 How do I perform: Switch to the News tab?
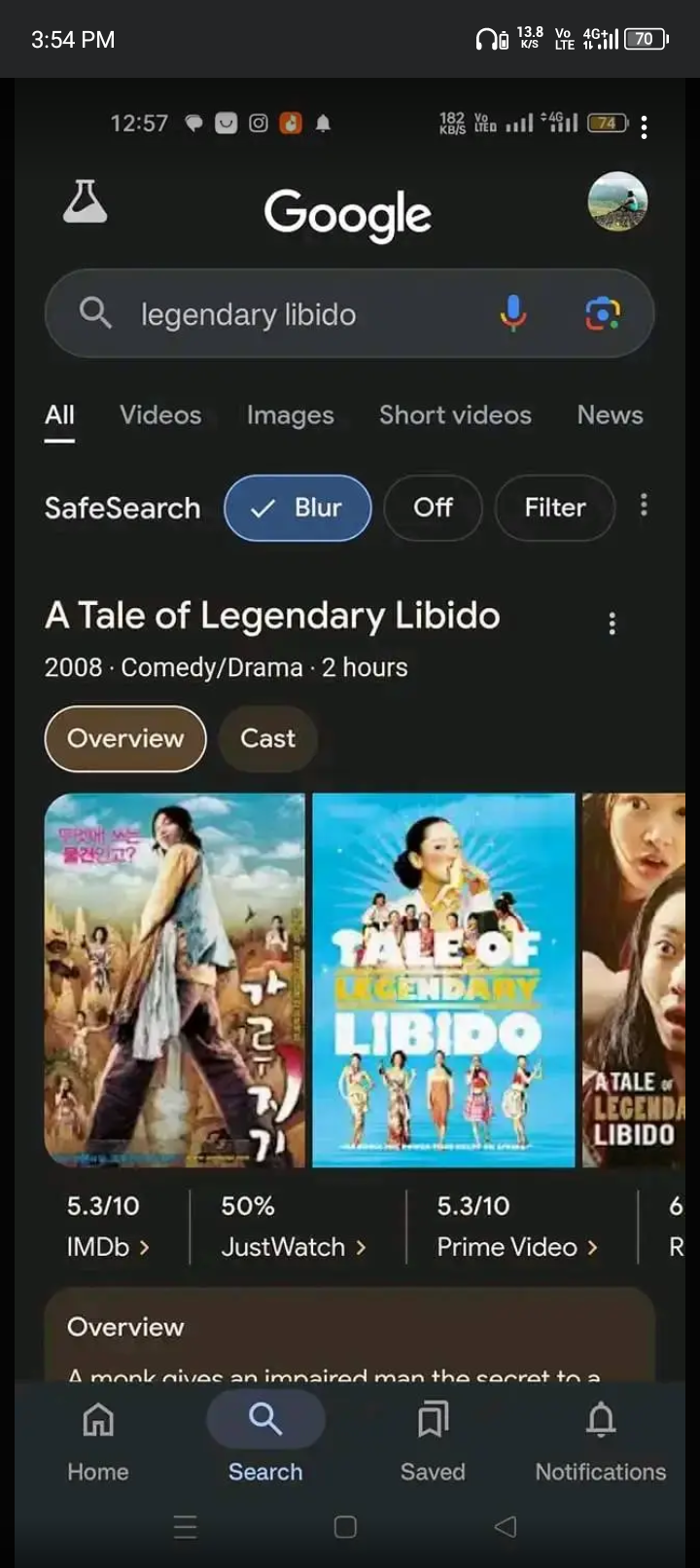610,415
